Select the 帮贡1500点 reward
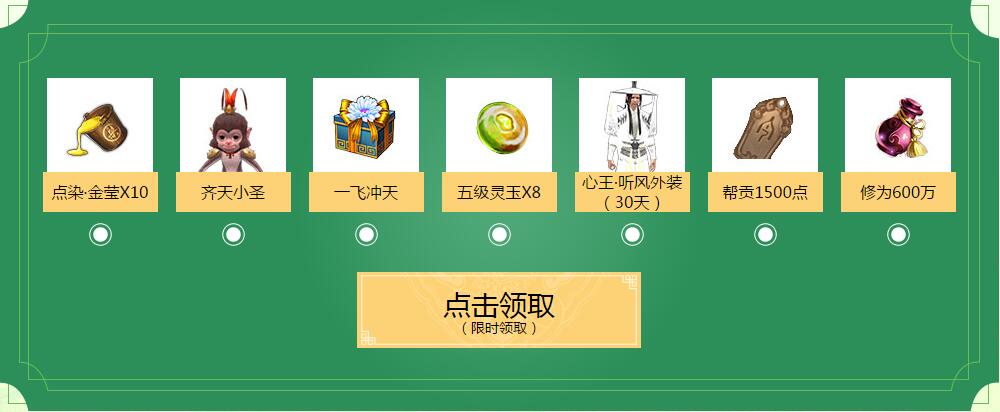 coord(765,235)
